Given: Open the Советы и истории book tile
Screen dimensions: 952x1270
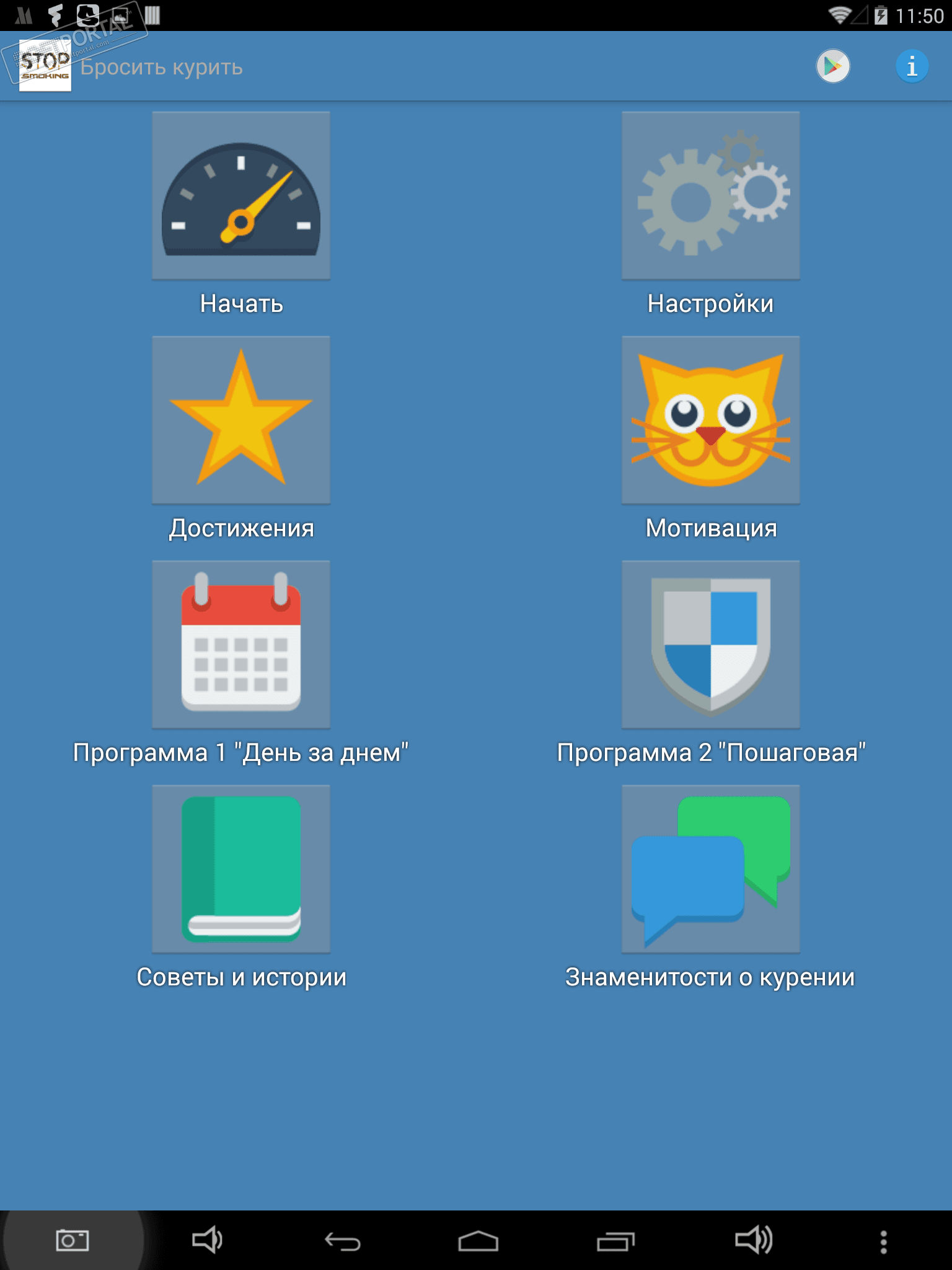Looking at the screenshot, I should point(241,869).
